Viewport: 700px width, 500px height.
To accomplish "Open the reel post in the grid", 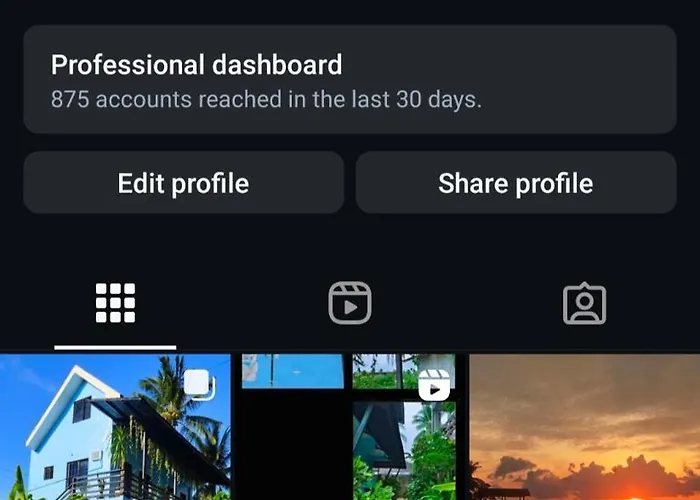I will [x=350, y=430].
